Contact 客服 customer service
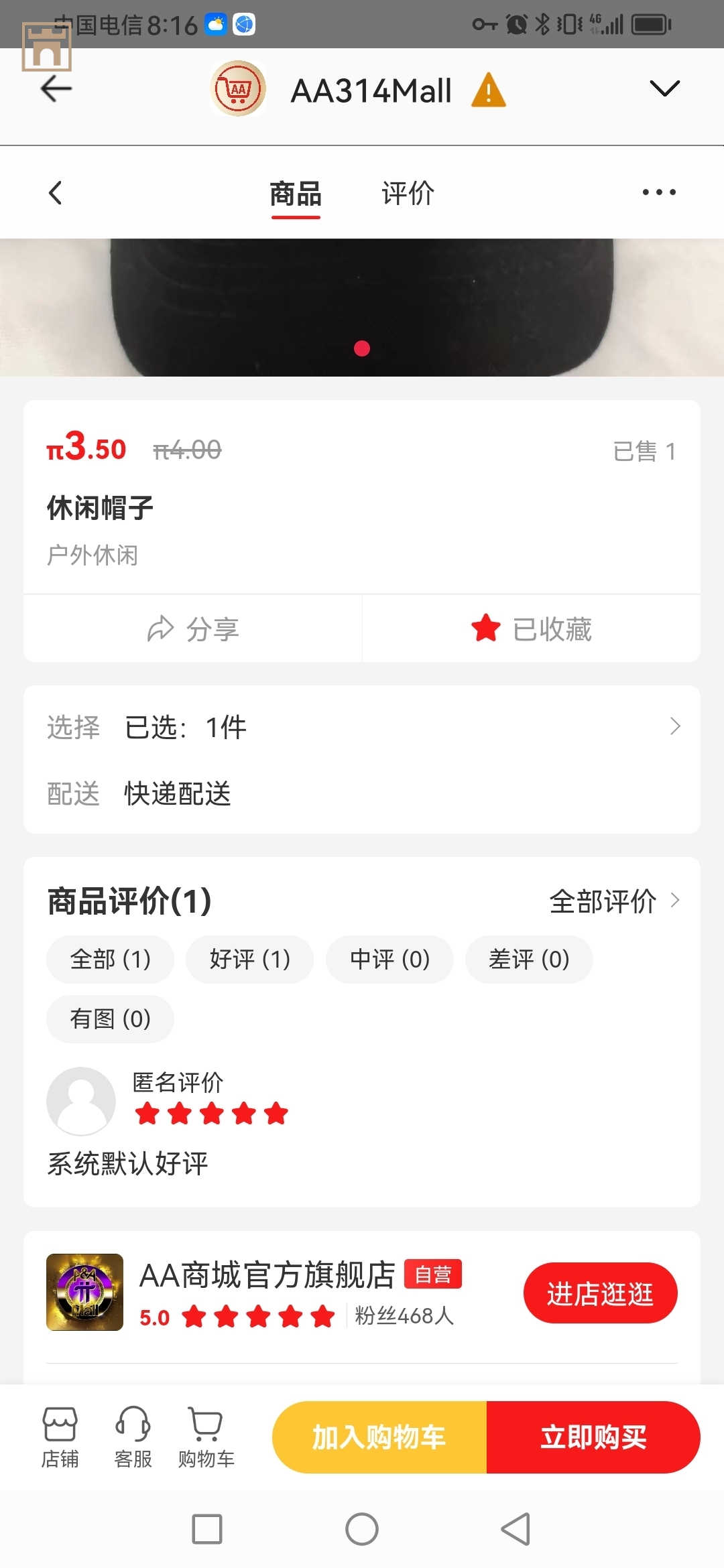 point(133,1437)
